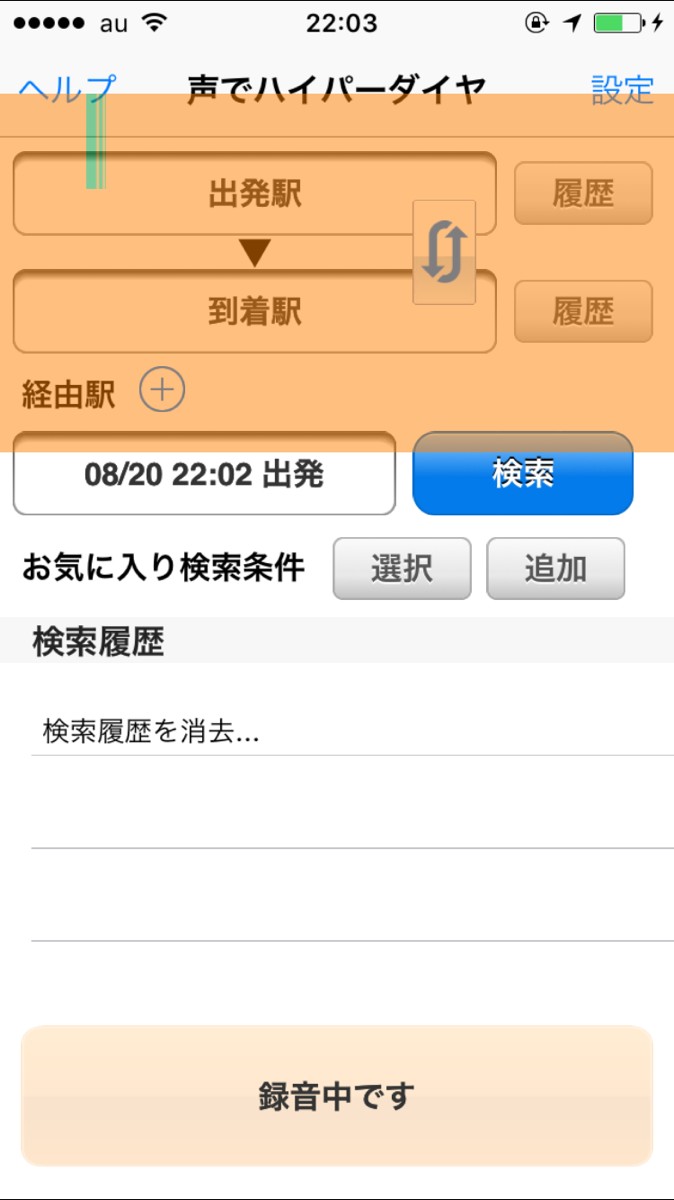Image resolution: width=674 pixels, height=1200 pixels.
Task: Tap 選択 to choose favorite search conditions
Action: click(402, 569)
